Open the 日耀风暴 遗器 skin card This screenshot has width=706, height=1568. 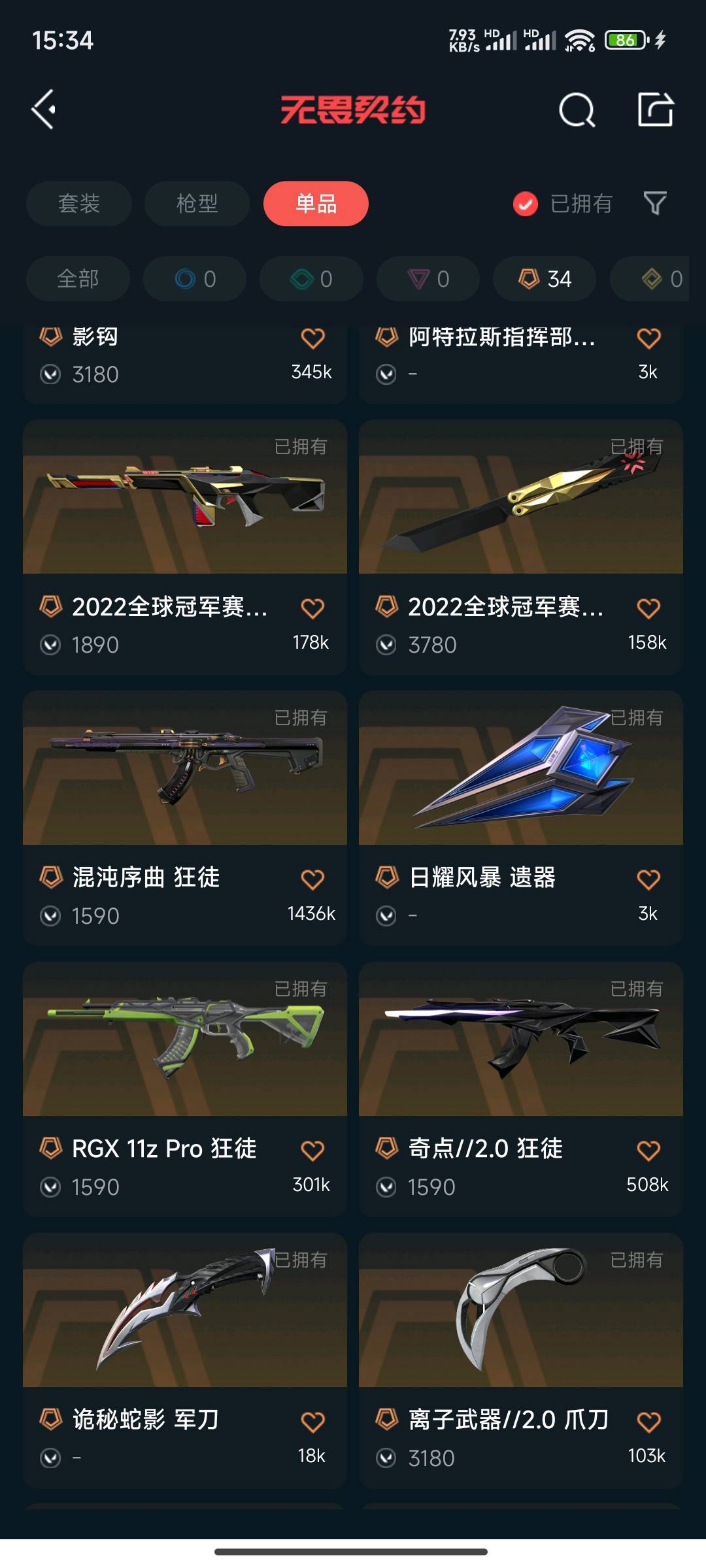point(521,818)
